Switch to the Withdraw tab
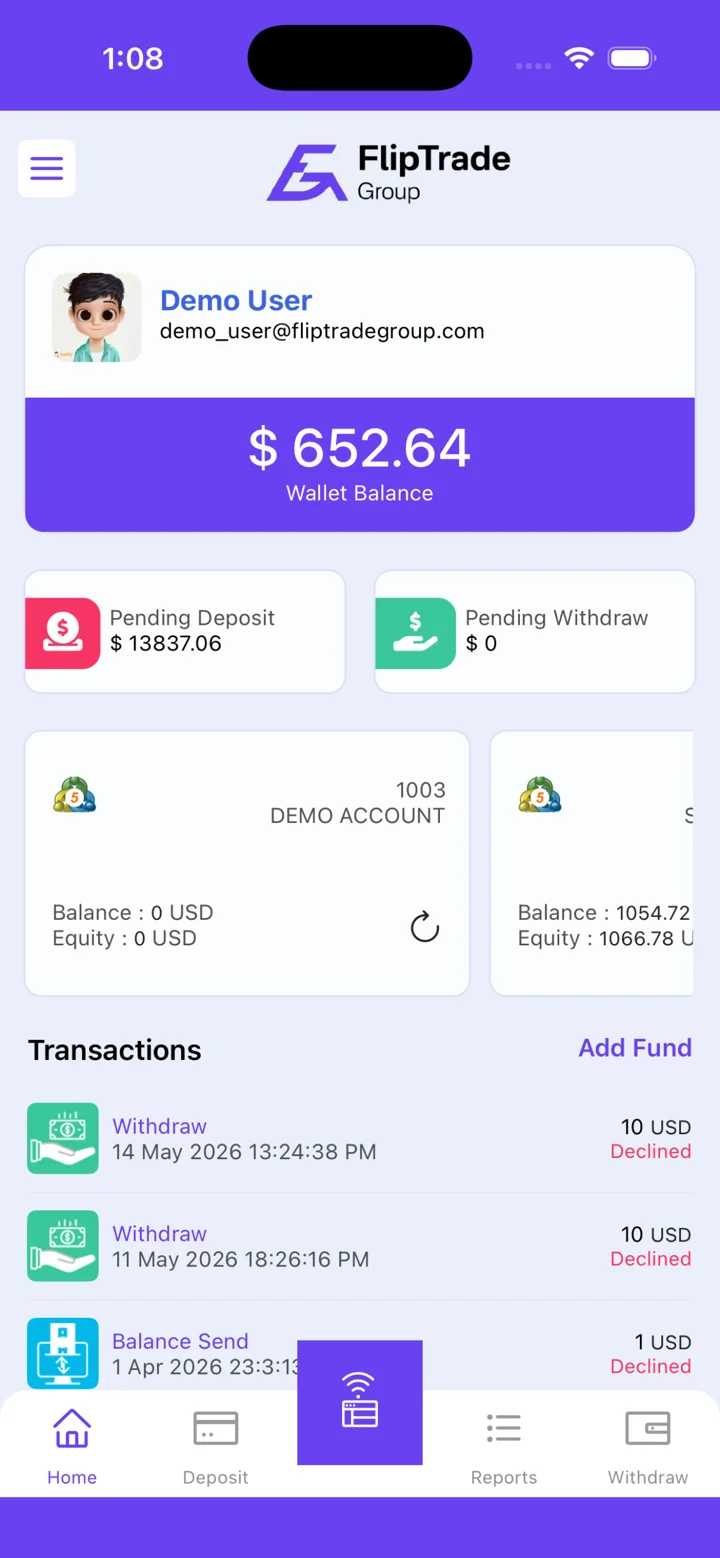720x1558 pixels. 648,1447
